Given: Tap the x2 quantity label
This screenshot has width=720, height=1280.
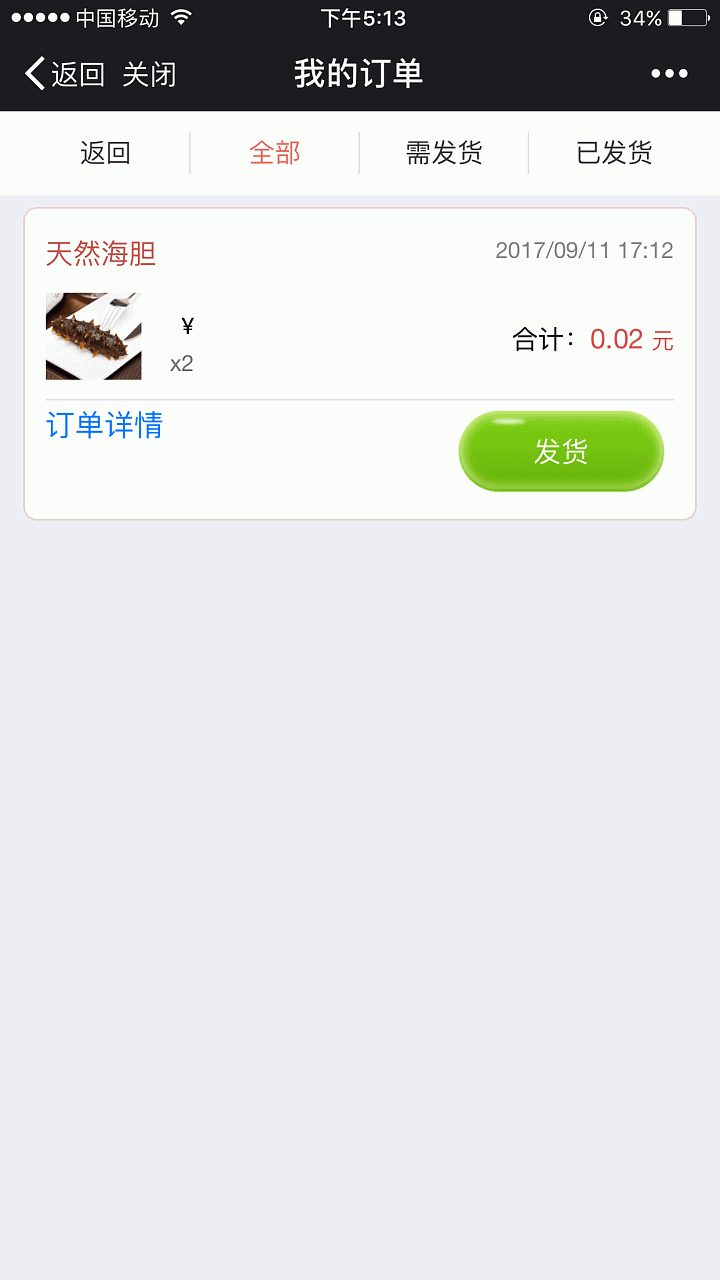Looking at the screenshot, I should coord(181,363).
